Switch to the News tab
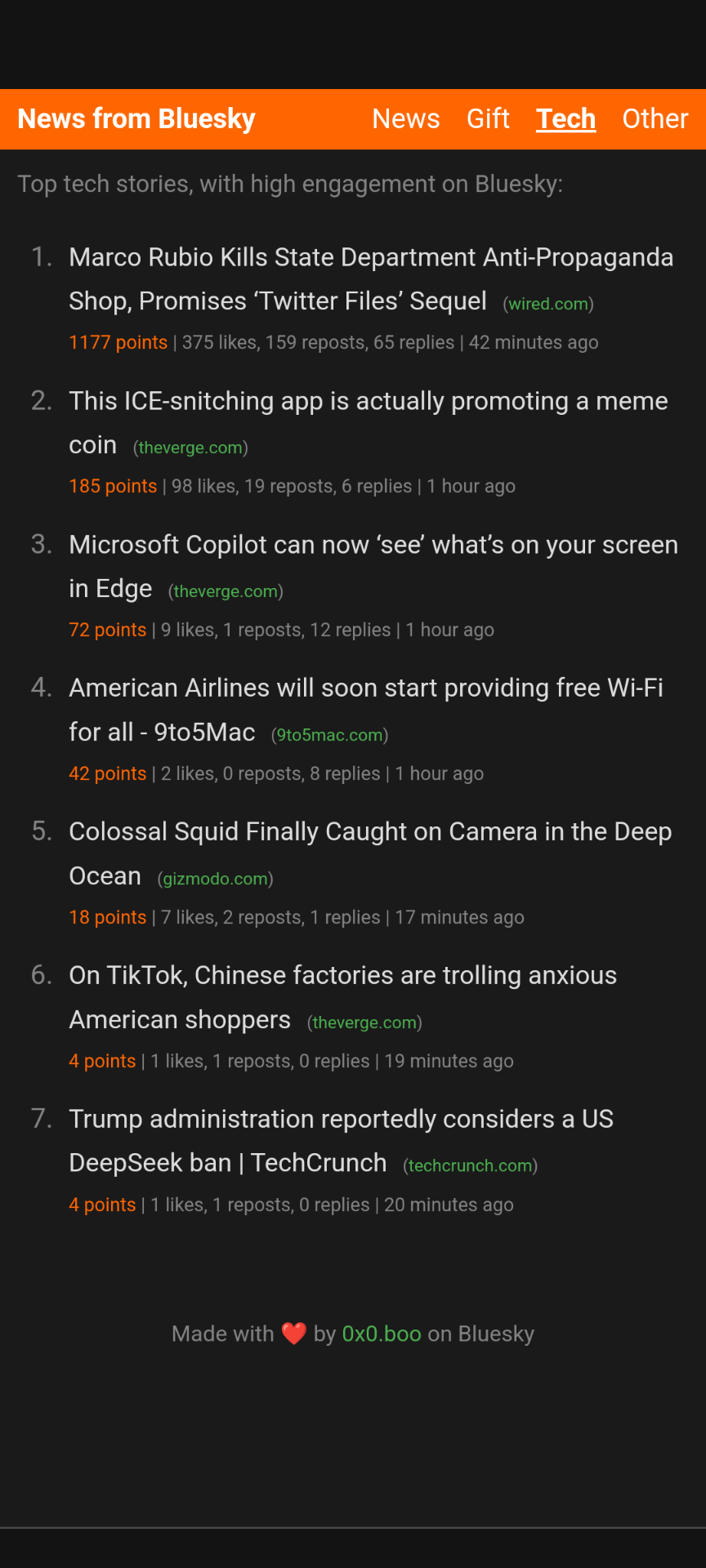Viewport: 706px width, 1568px height. (405, 119)
